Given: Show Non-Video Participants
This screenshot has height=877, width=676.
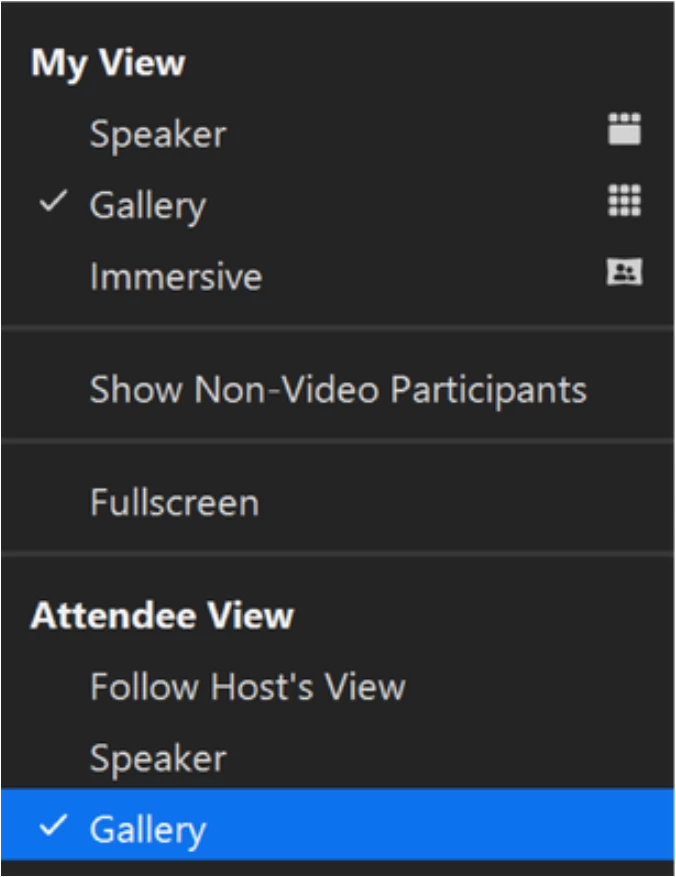Looking at the screenshot, I should point(338,389).
